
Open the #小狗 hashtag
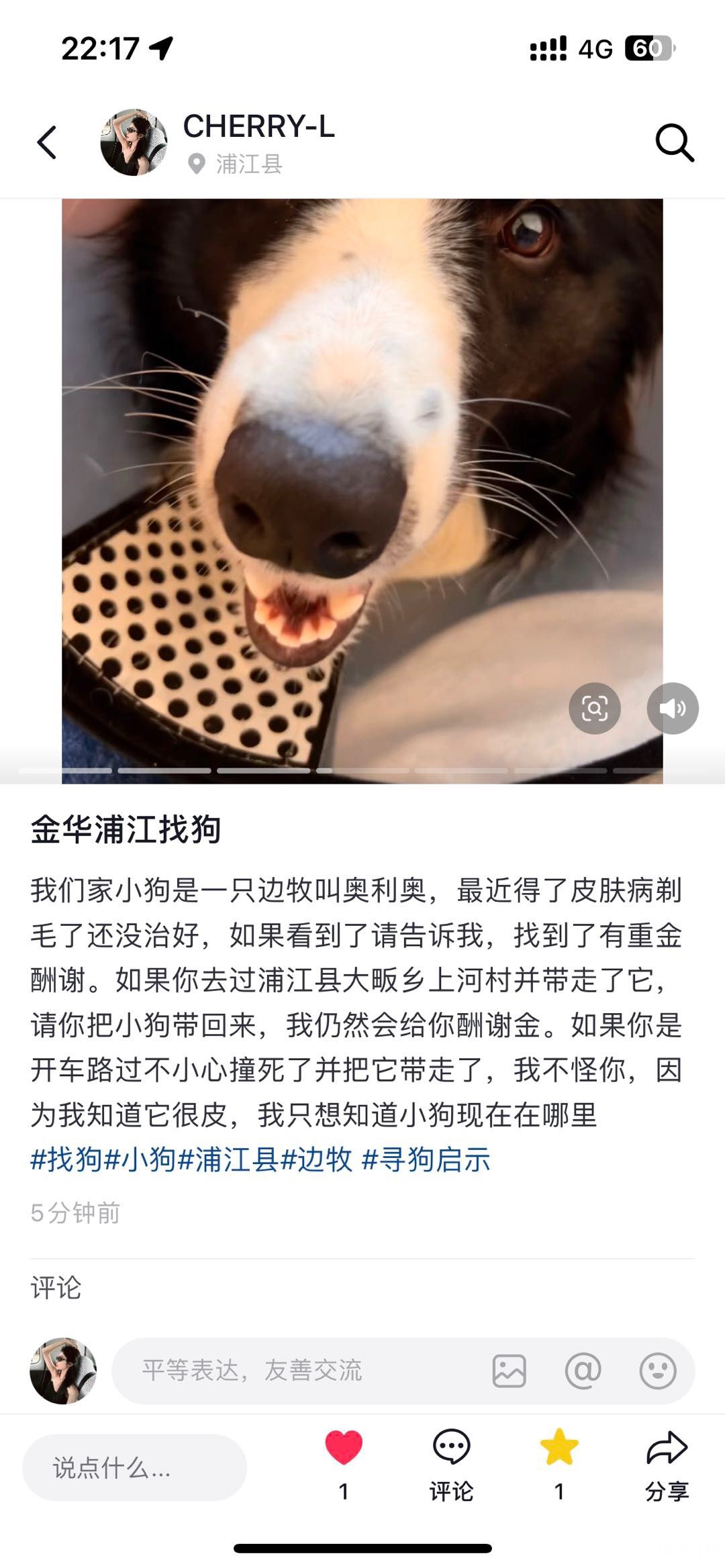pyautogui.click(x=140, y=1159)
